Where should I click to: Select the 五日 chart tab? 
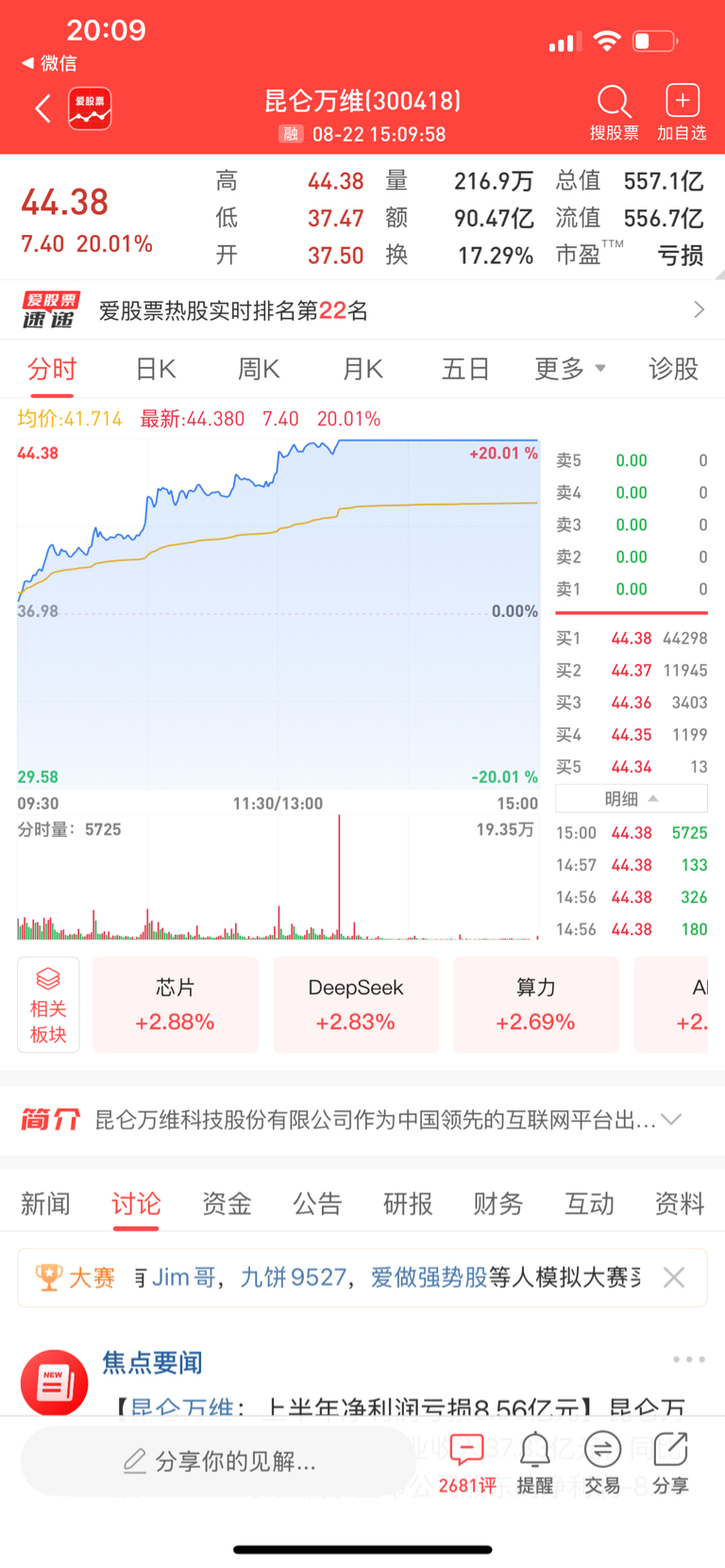click(x=465, y=369)
